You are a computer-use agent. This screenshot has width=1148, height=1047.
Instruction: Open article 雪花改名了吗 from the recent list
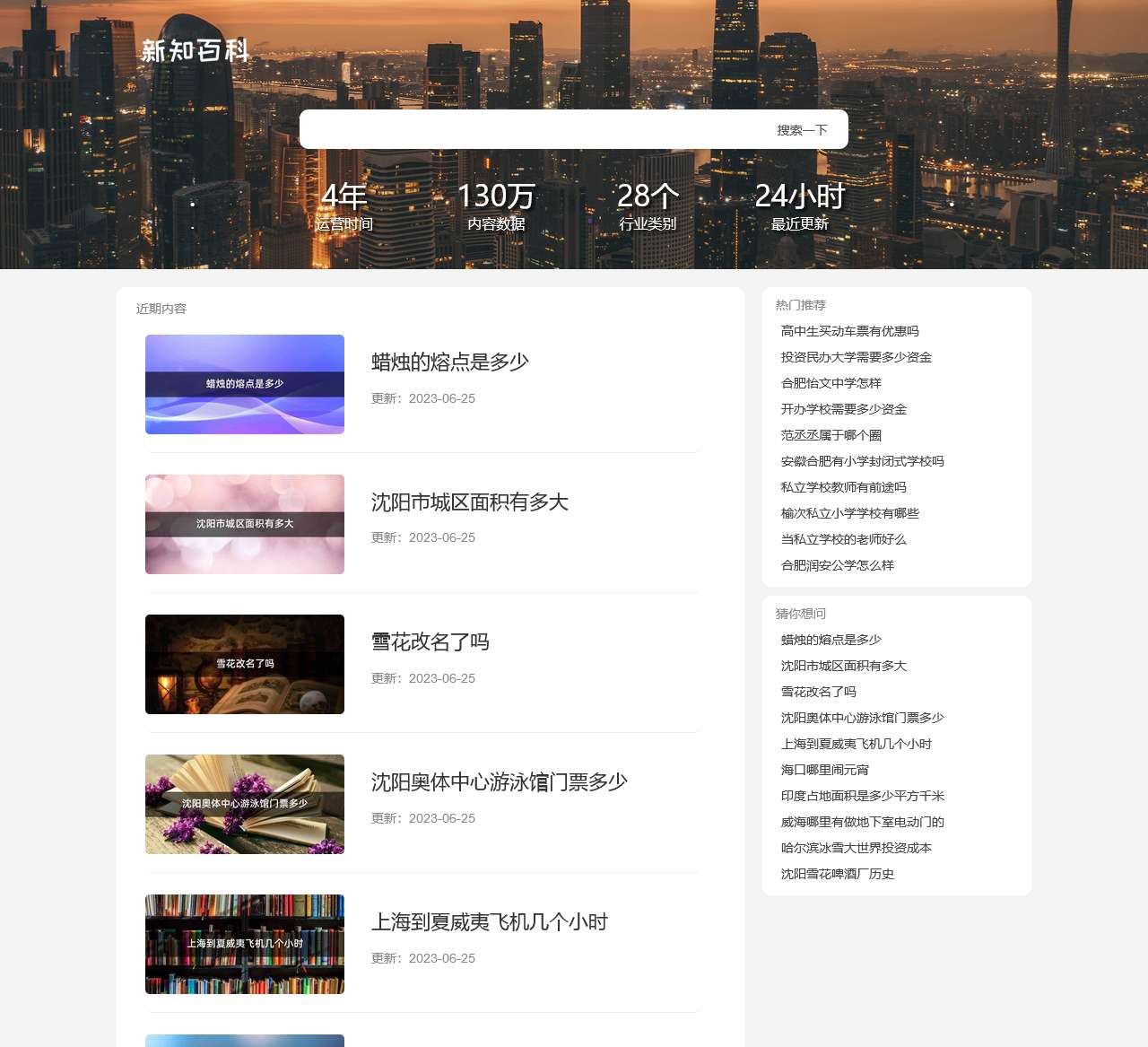(x=430, y=641)
